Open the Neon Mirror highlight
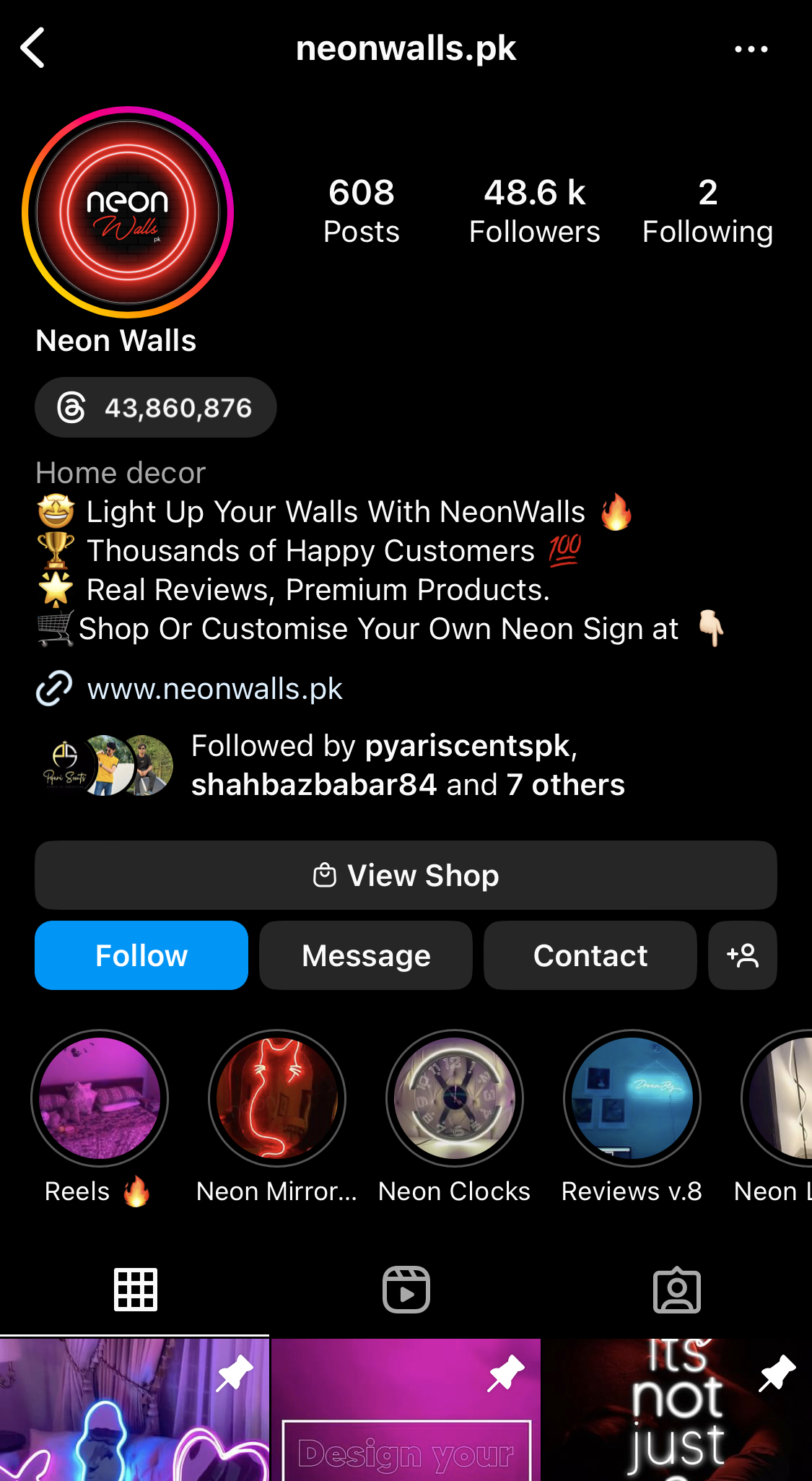812x1481 pixels. [x=277, y=1098]
